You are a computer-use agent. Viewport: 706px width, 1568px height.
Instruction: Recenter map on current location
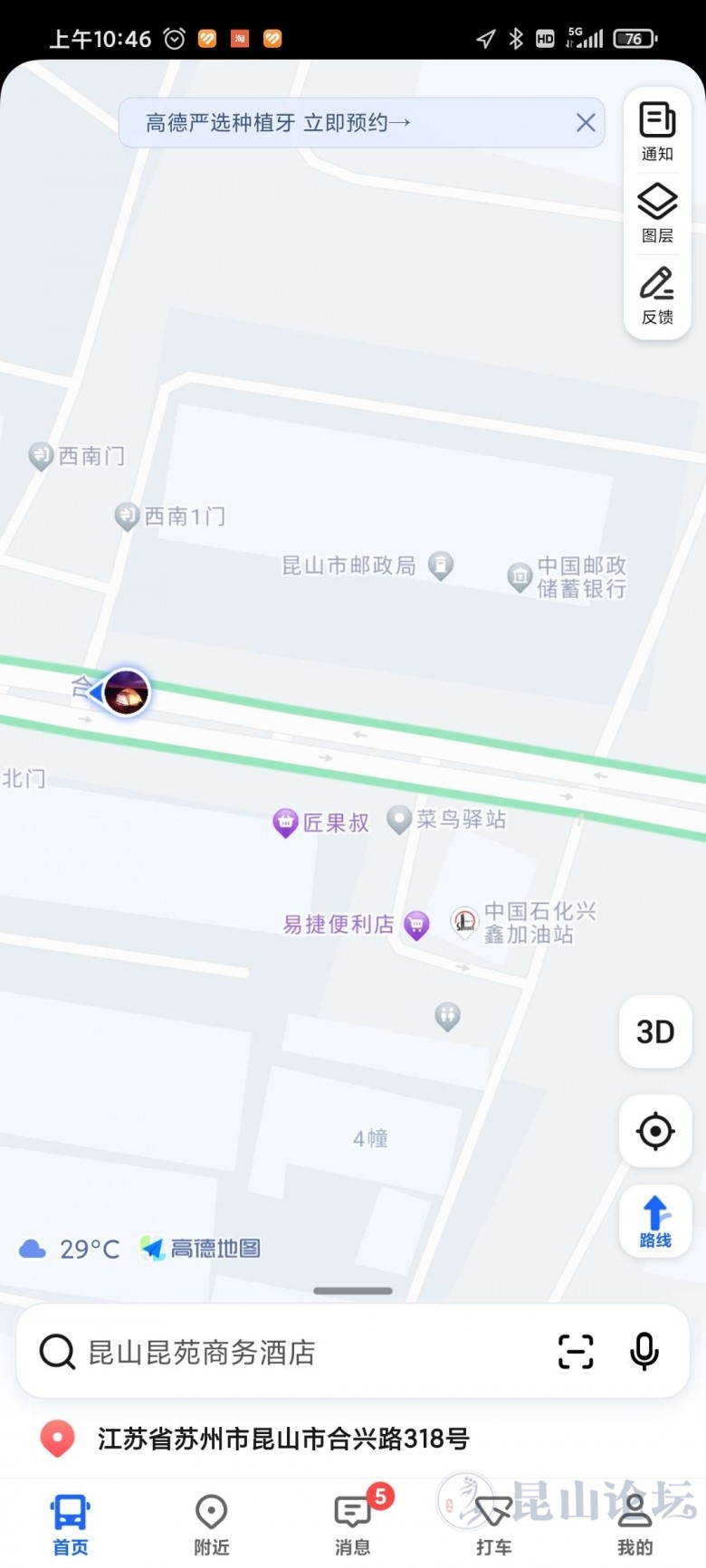coord(655,1131)
